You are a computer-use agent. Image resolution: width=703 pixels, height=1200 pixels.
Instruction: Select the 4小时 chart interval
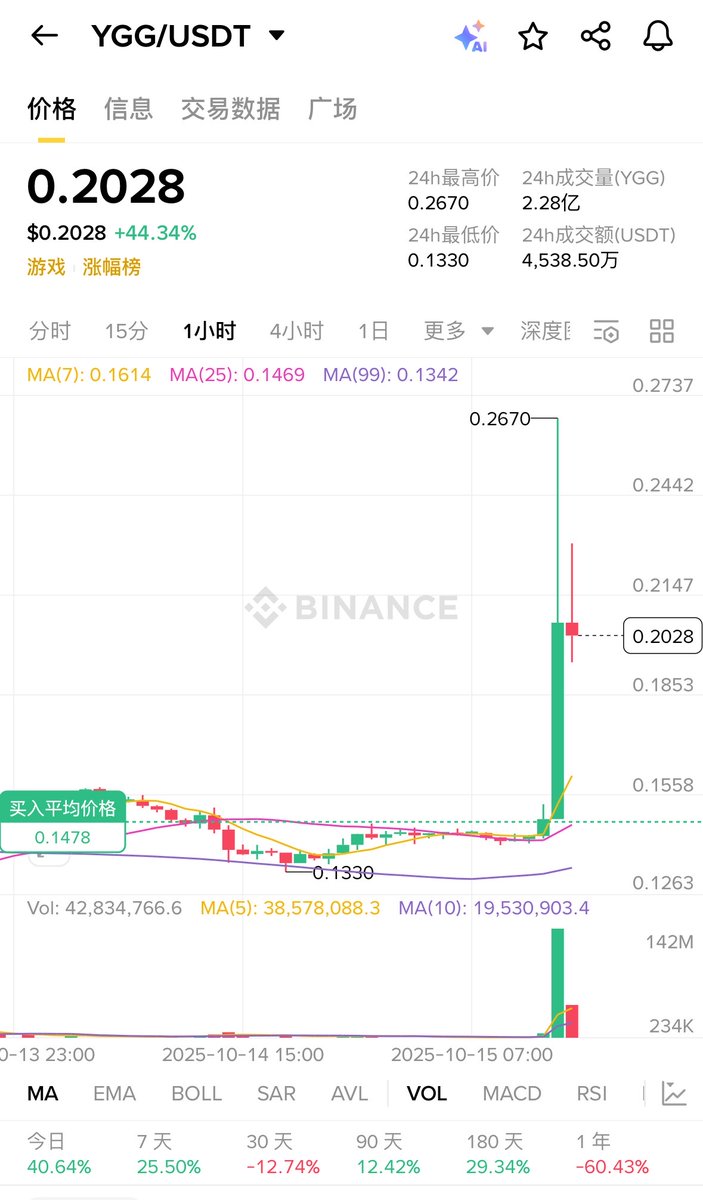point(296,331)
